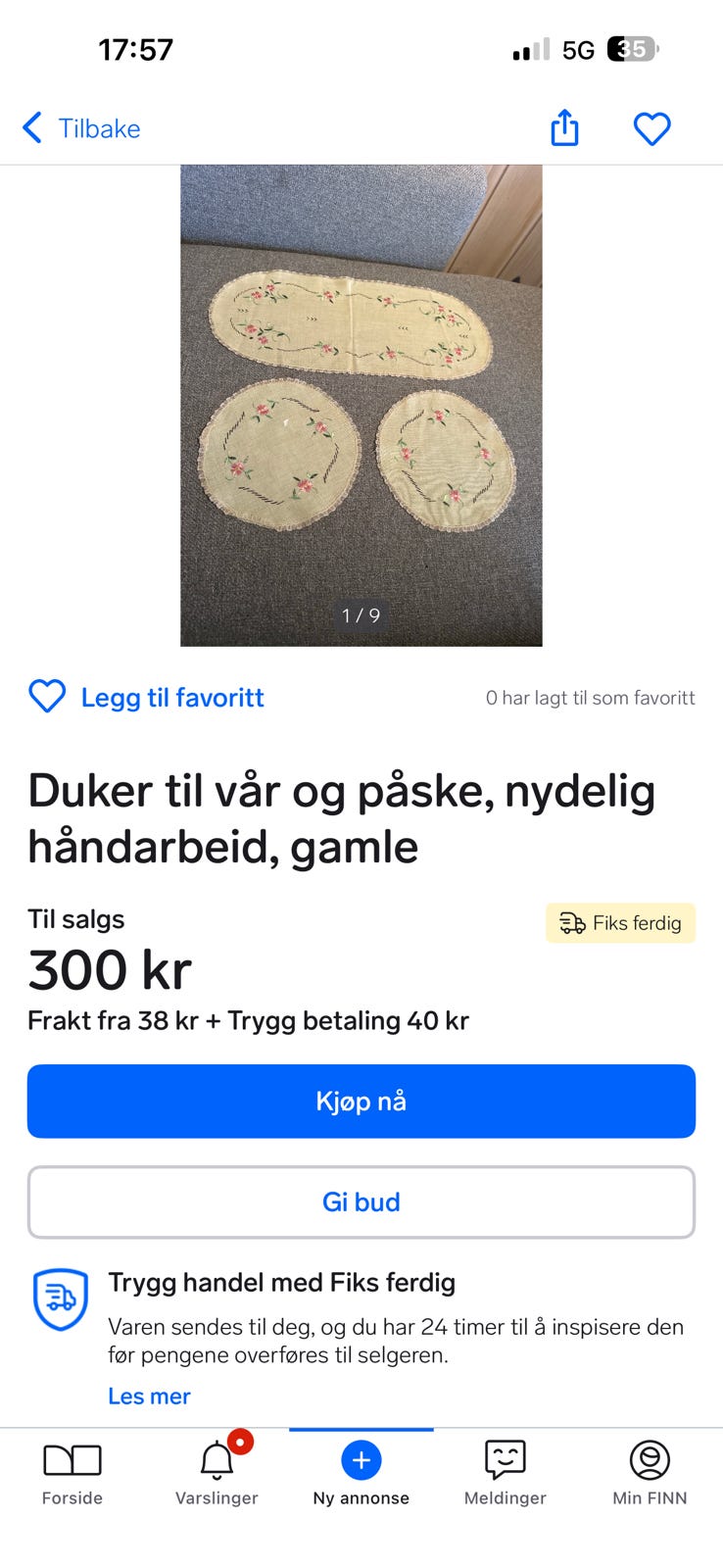Open Les mer about Fiks ferdig

click(x=149, y=1396)
